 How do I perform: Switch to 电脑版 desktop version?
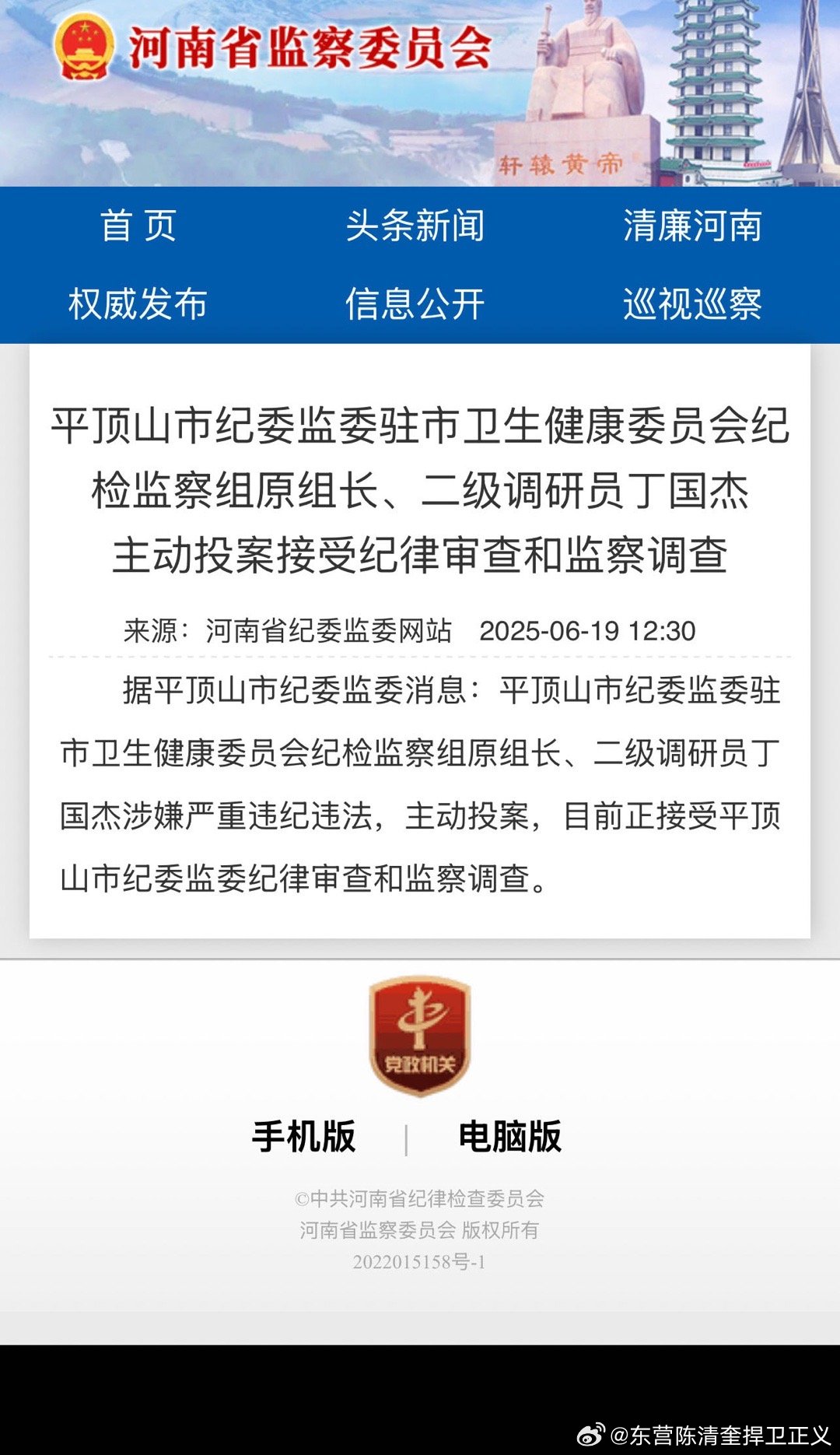510,1137
